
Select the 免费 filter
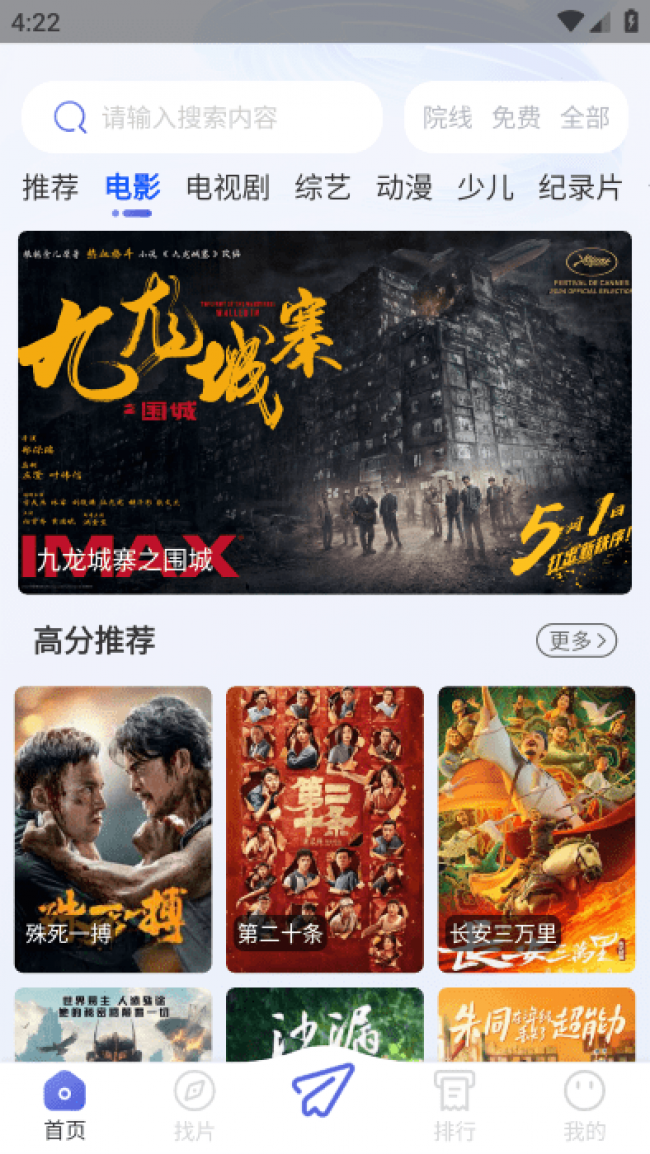tap(516, 117)
